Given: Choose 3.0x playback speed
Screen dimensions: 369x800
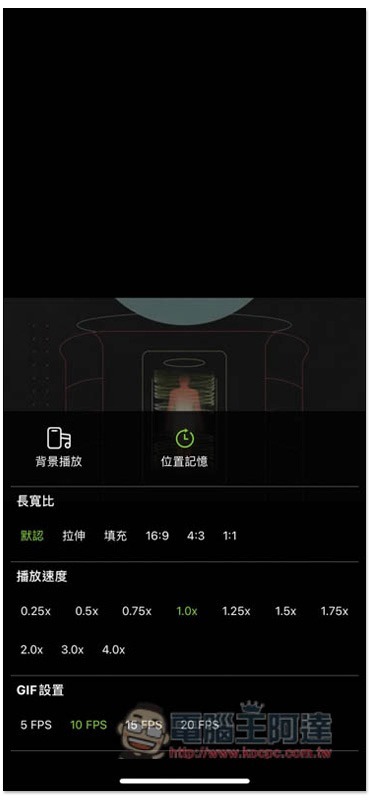Looking at the screenshot, I should click(72, 650).
